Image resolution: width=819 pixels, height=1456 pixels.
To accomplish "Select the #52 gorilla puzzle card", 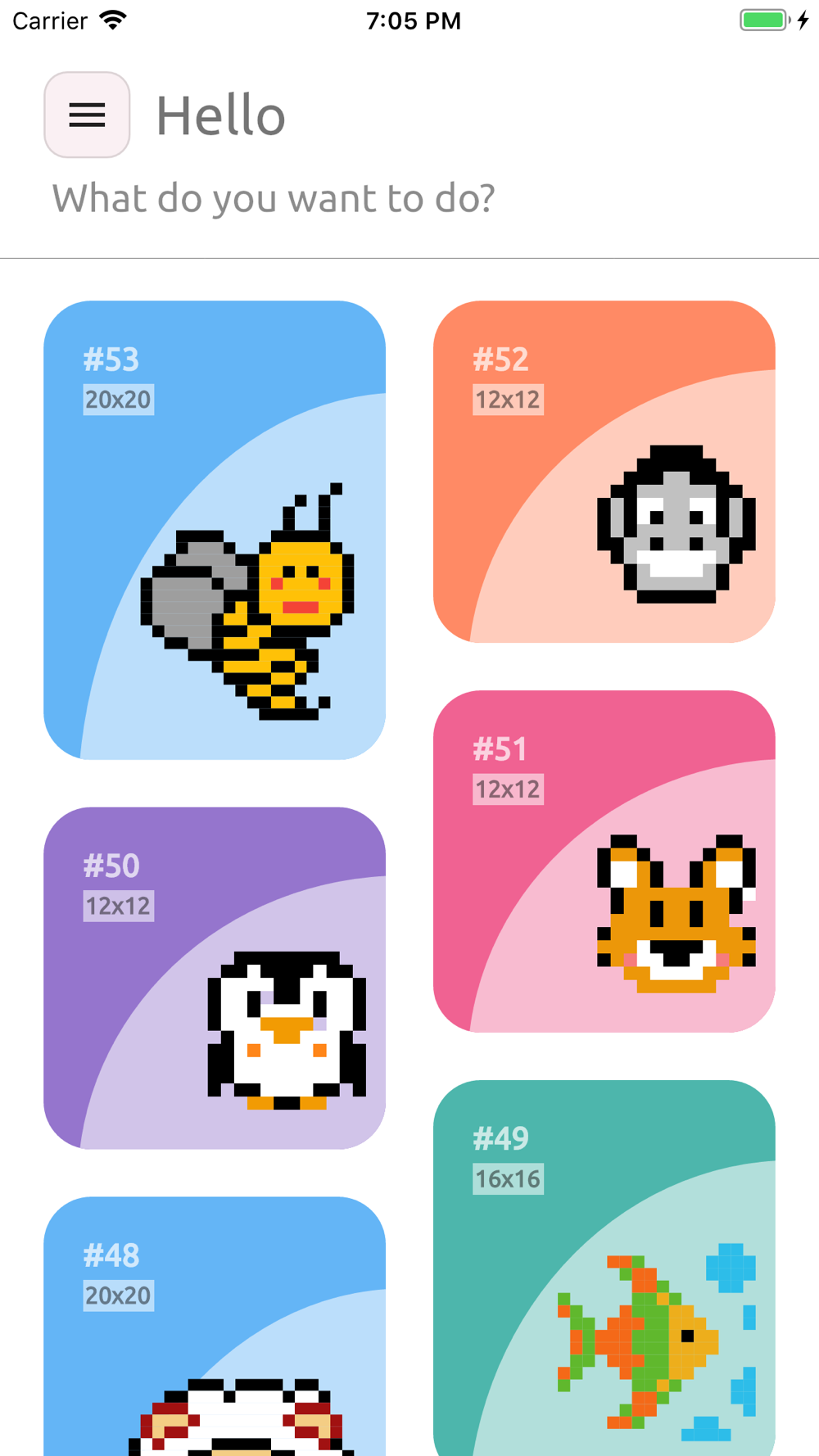I will pos(604,472).
